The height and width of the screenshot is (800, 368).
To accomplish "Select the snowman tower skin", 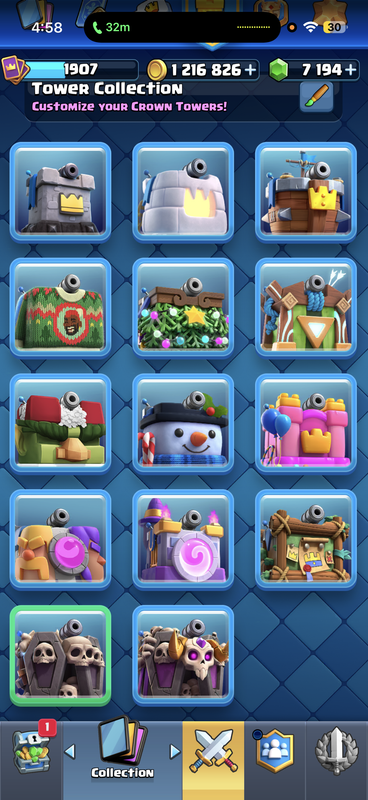I will [183, 424].
